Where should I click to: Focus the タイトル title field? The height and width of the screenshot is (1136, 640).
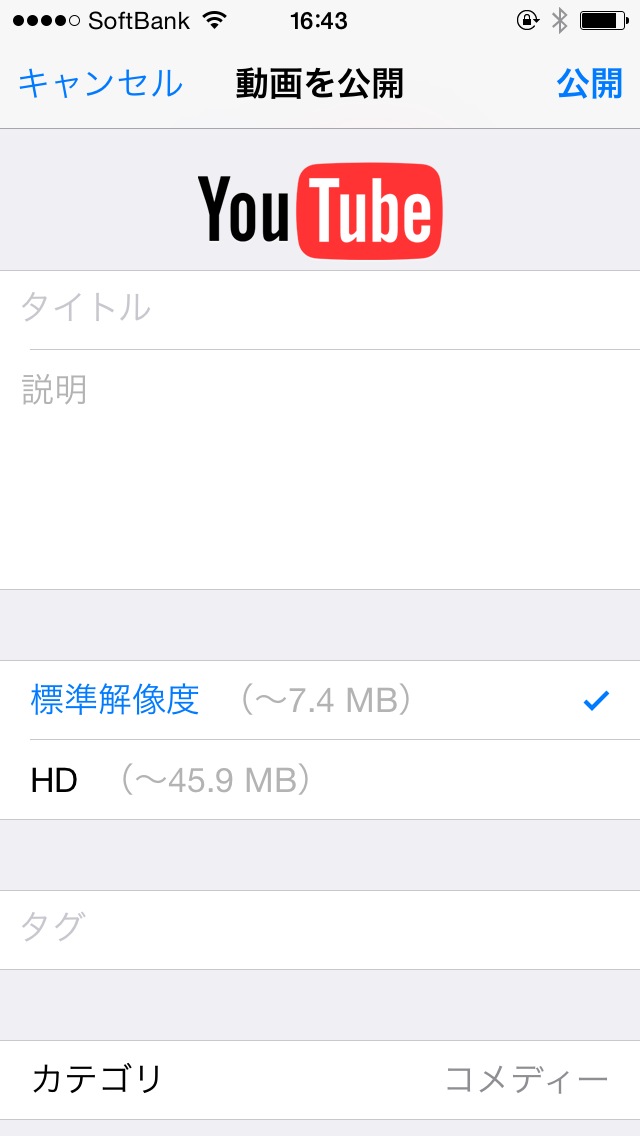coord(320,310)
